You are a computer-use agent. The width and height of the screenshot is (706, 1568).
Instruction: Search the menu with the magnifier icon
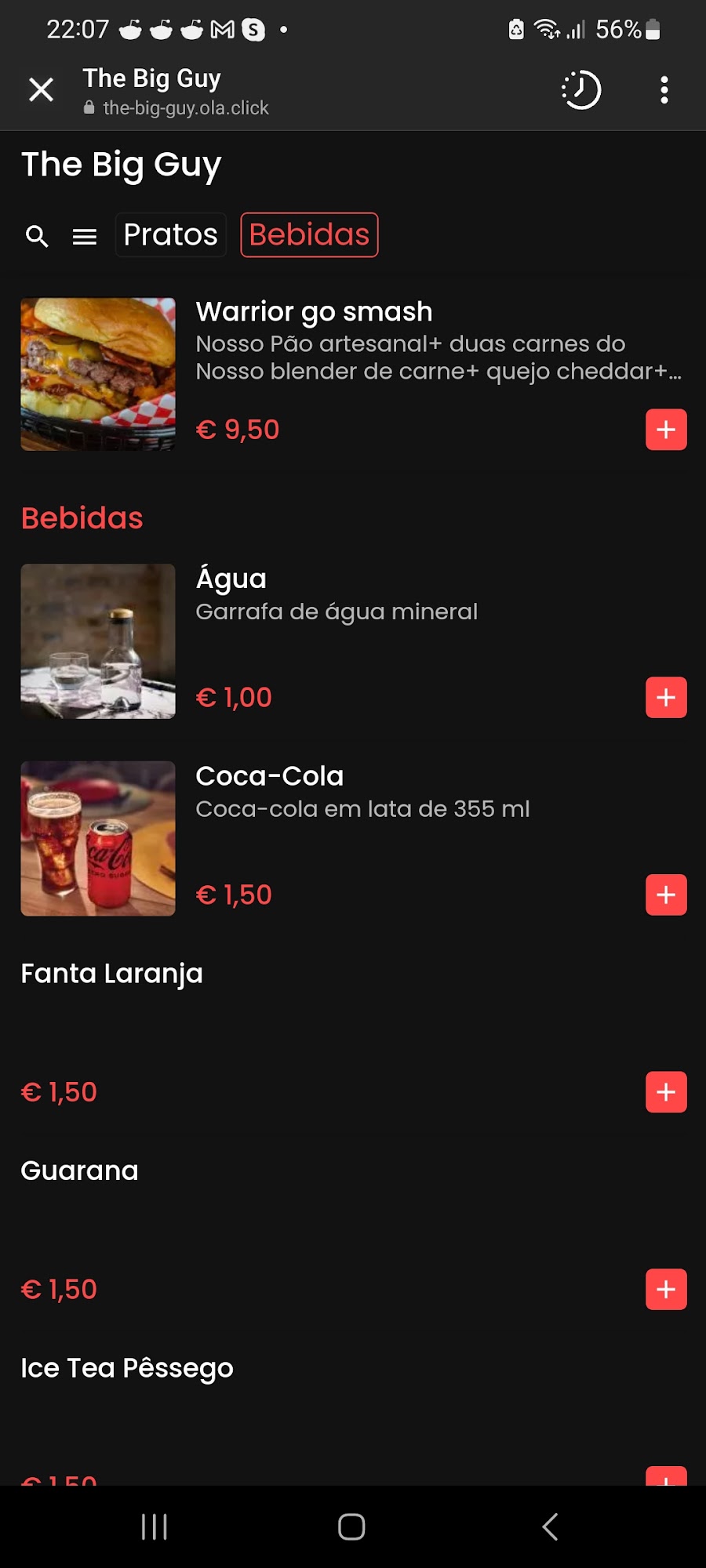click(37, 236)
